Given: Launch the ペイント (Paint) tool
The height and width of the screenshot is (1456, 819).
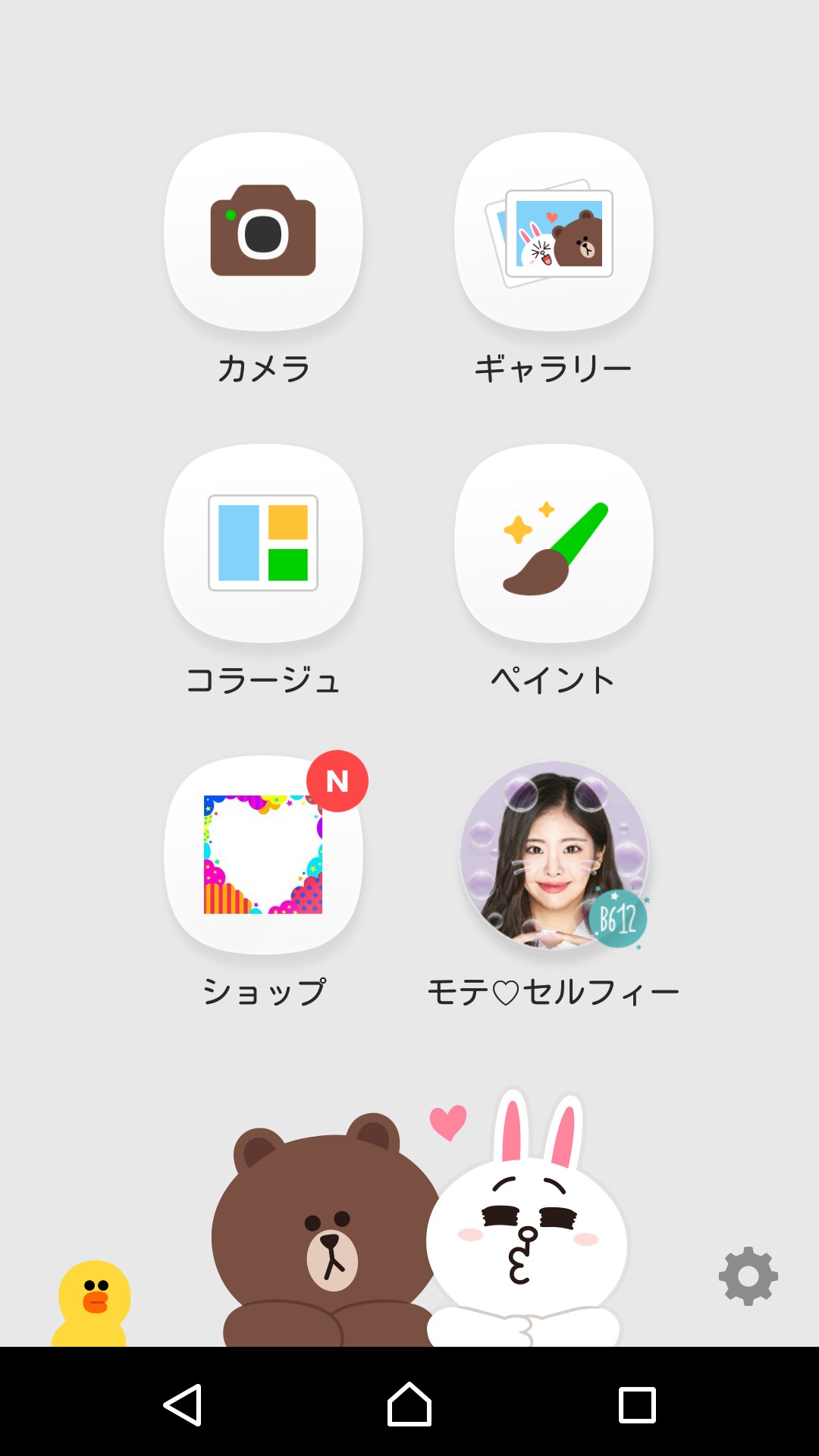Looking at the screenshot, I should [x=554, y=543].
